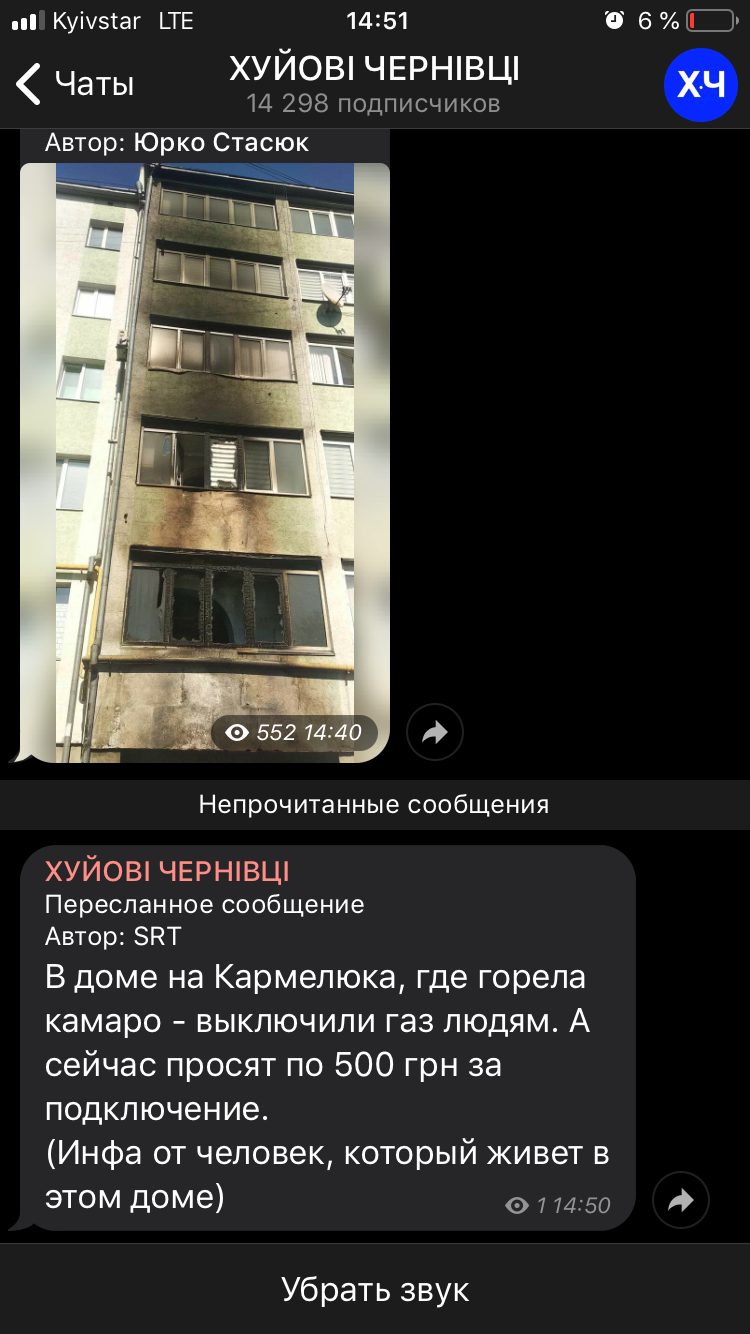The image size is (750, 1334).
Task: Go back to Чаты list
Action: (x=75, y=85)
